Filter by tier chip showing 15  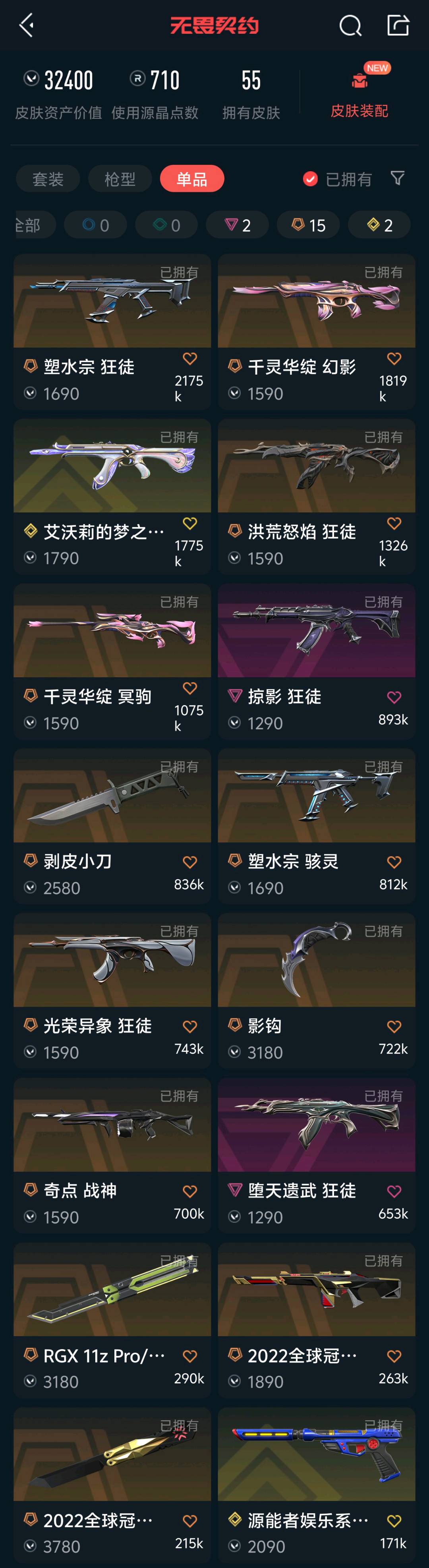click(308, 225)
